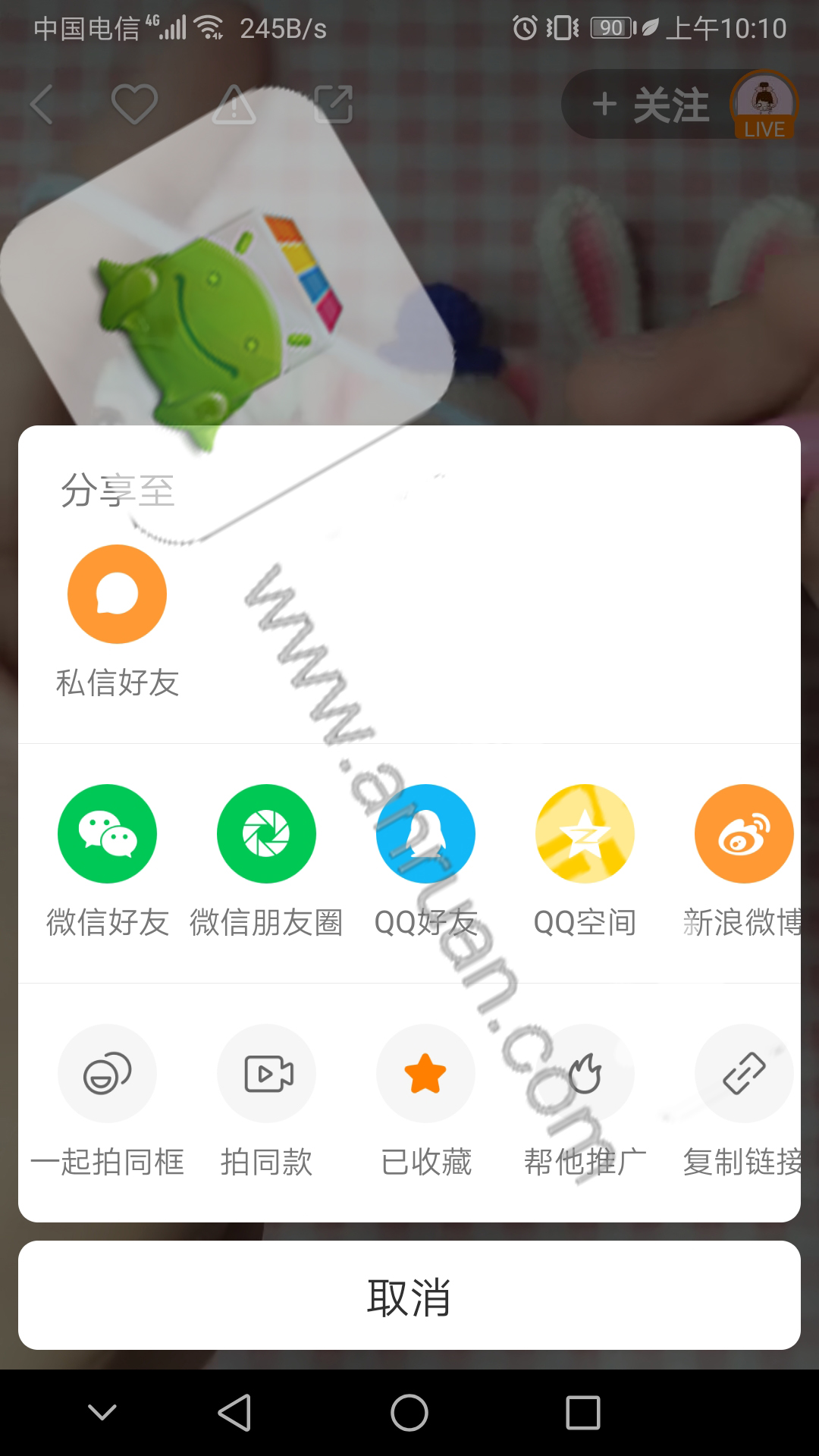Copy link with 复制链接
Viewport: 819px width, 1456px height.
(x=743, y=1073)
